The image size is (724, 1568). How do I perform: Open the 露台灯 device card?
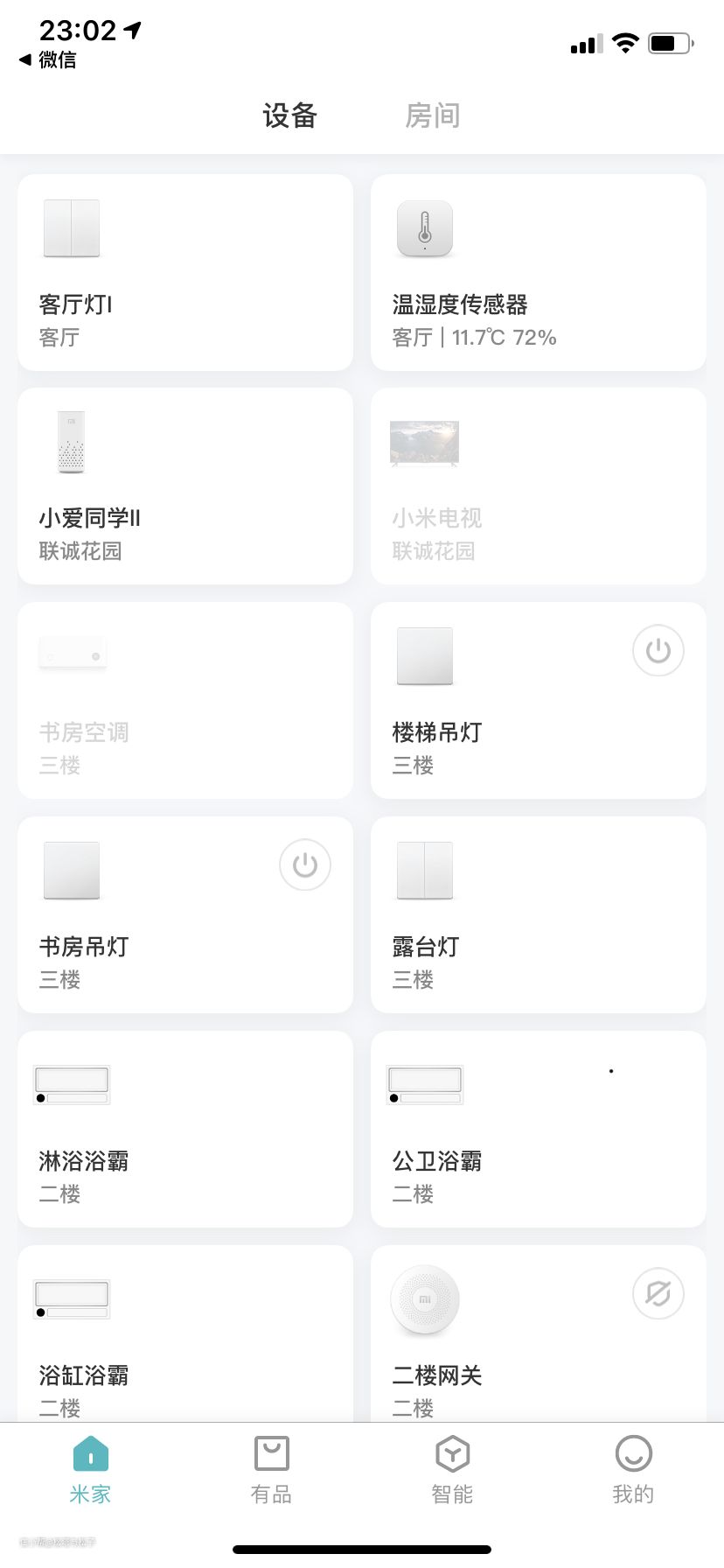[539, 915]
